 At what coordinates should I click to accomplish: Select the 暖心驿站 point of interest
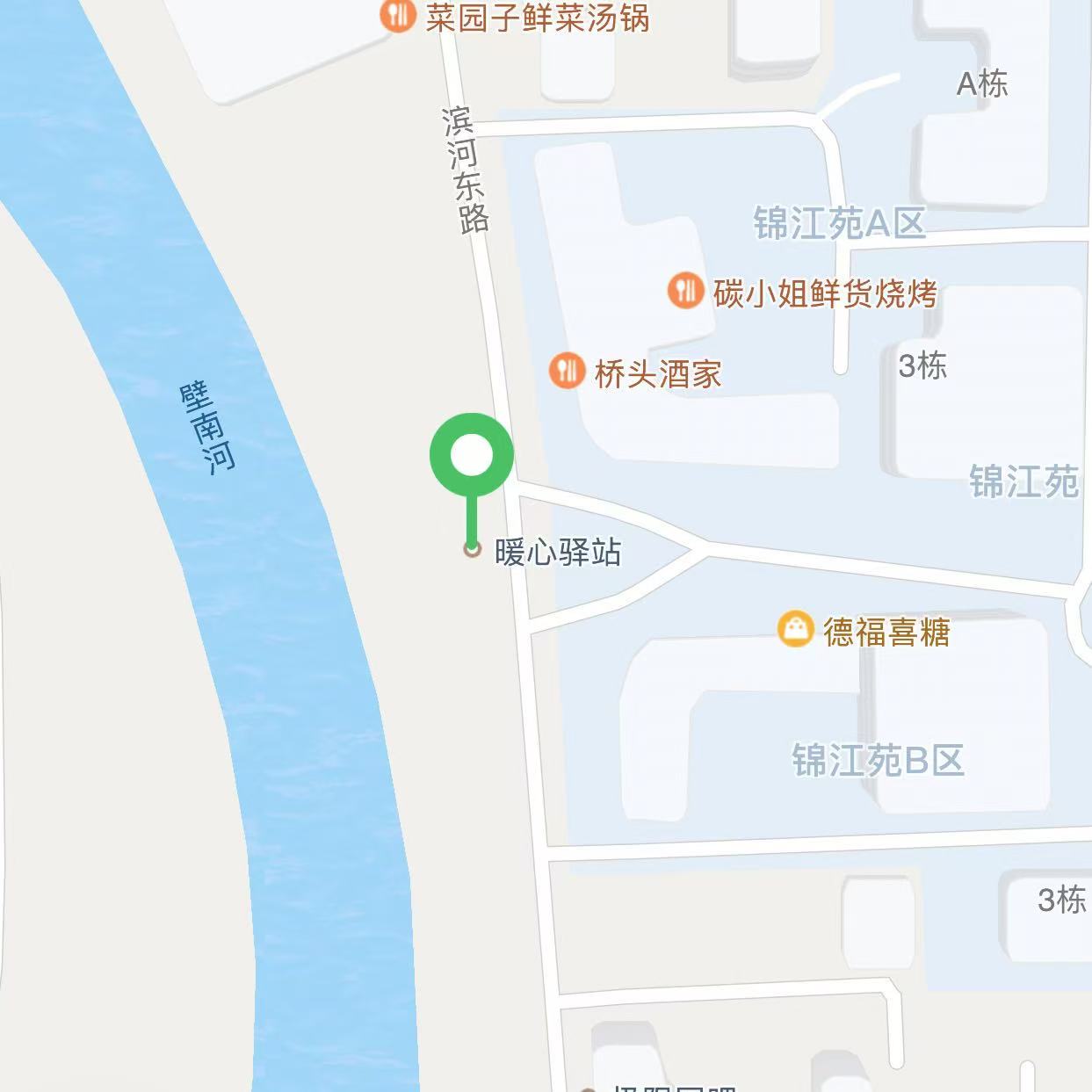557,553
